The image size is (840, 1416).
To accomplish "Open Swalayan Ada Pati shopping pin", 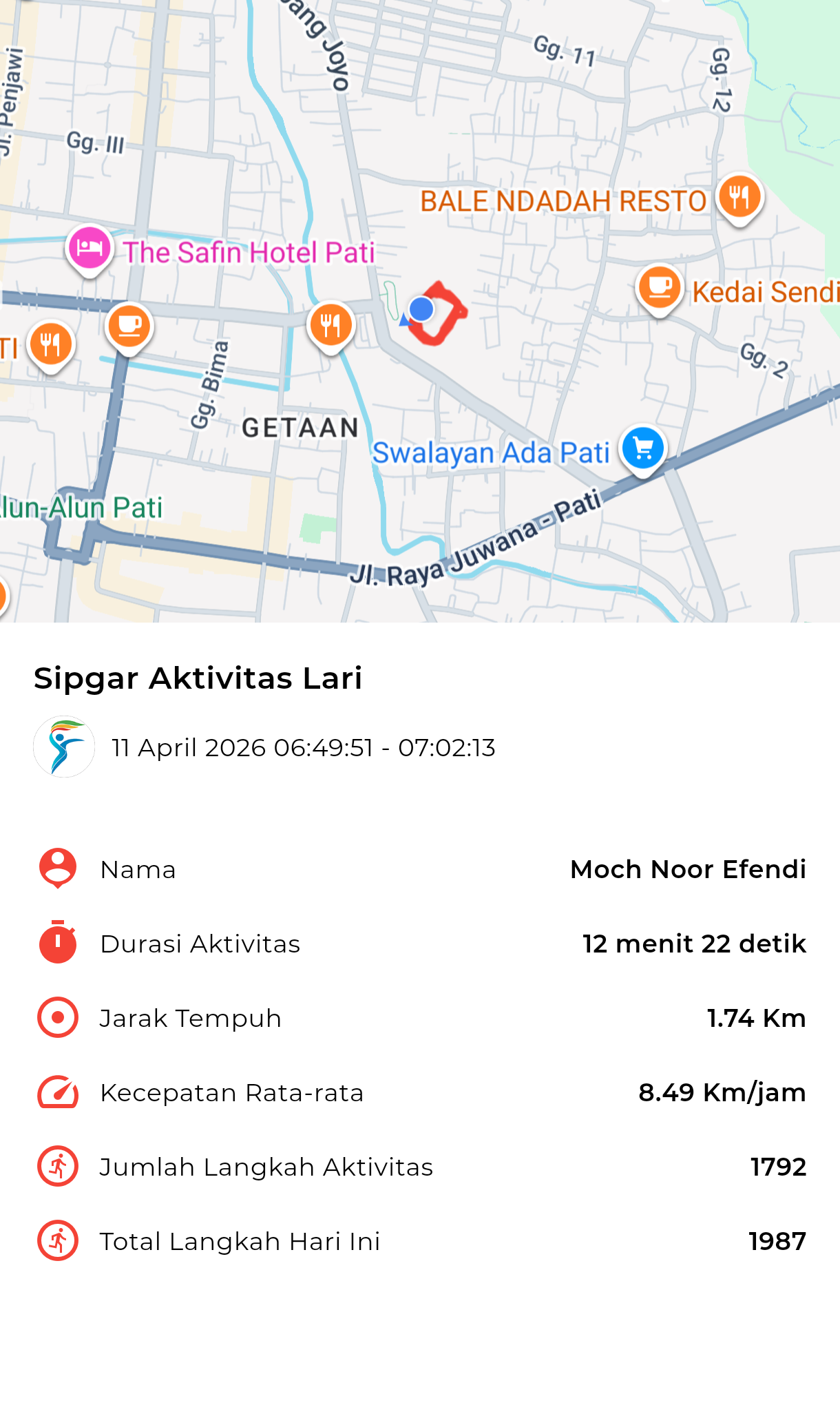I will [642, 449].
